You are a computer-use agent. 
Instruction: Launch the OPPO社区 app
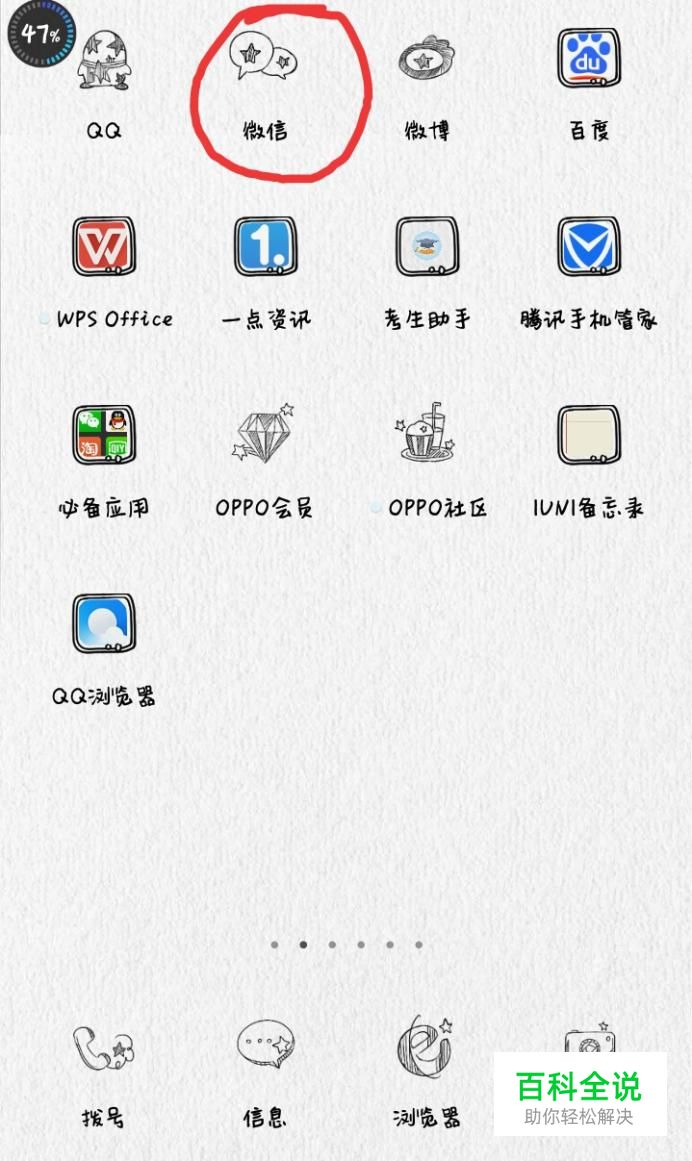coord(427,435)
